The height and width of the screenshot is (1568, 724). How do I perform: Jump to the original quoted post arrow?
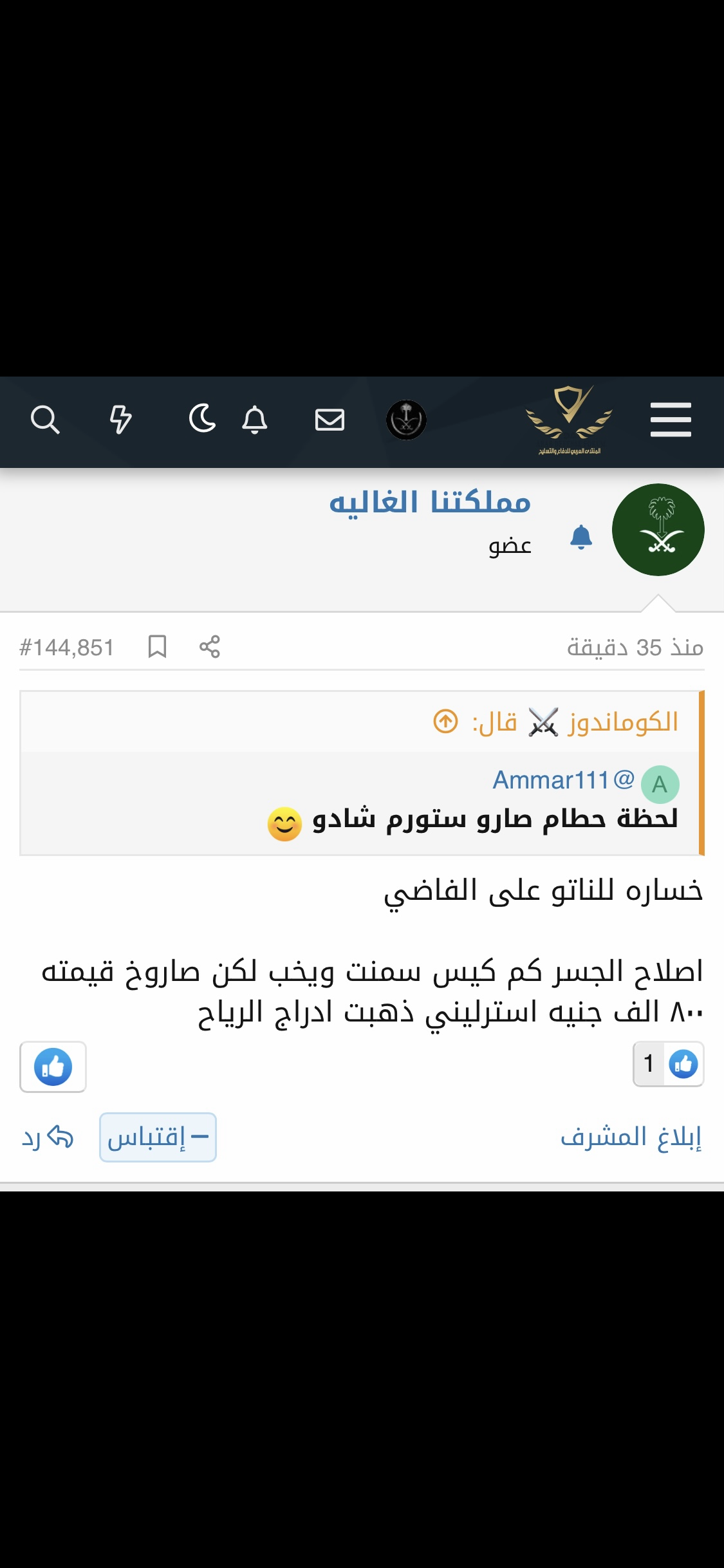[445, 722]
